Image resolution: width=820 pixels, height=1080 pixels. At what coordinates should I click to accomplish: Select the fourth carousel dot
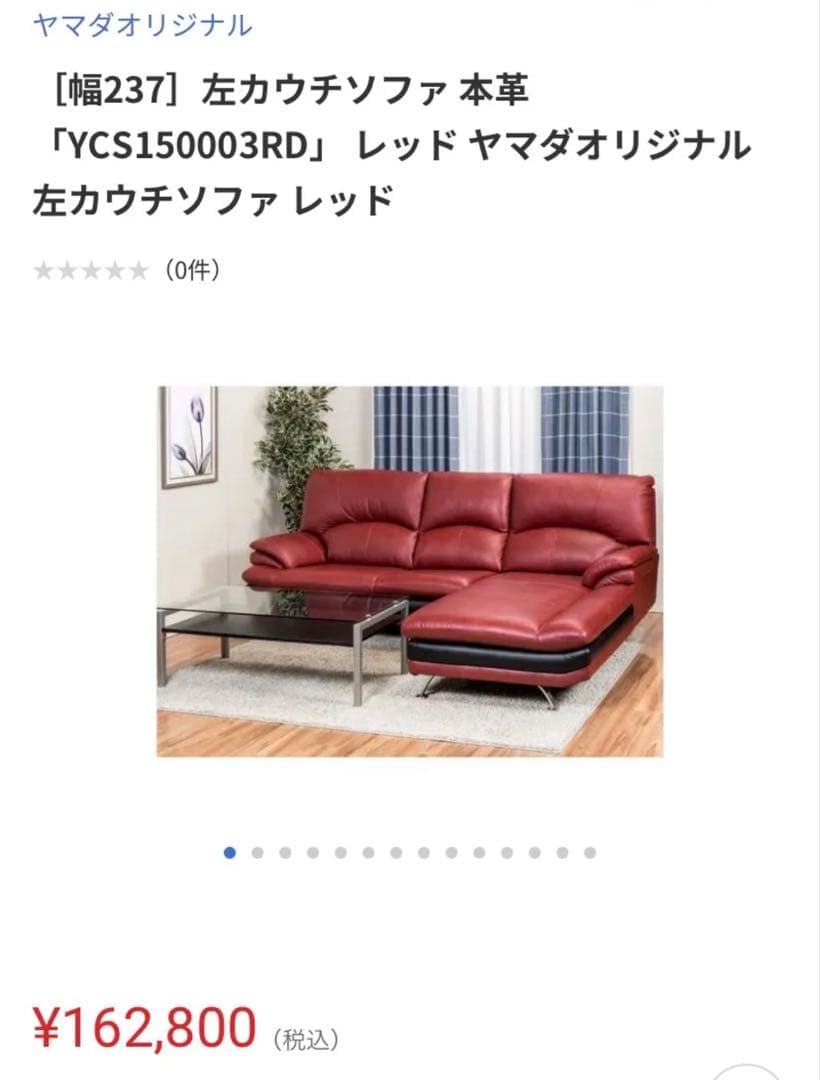[x=311, y=853]
